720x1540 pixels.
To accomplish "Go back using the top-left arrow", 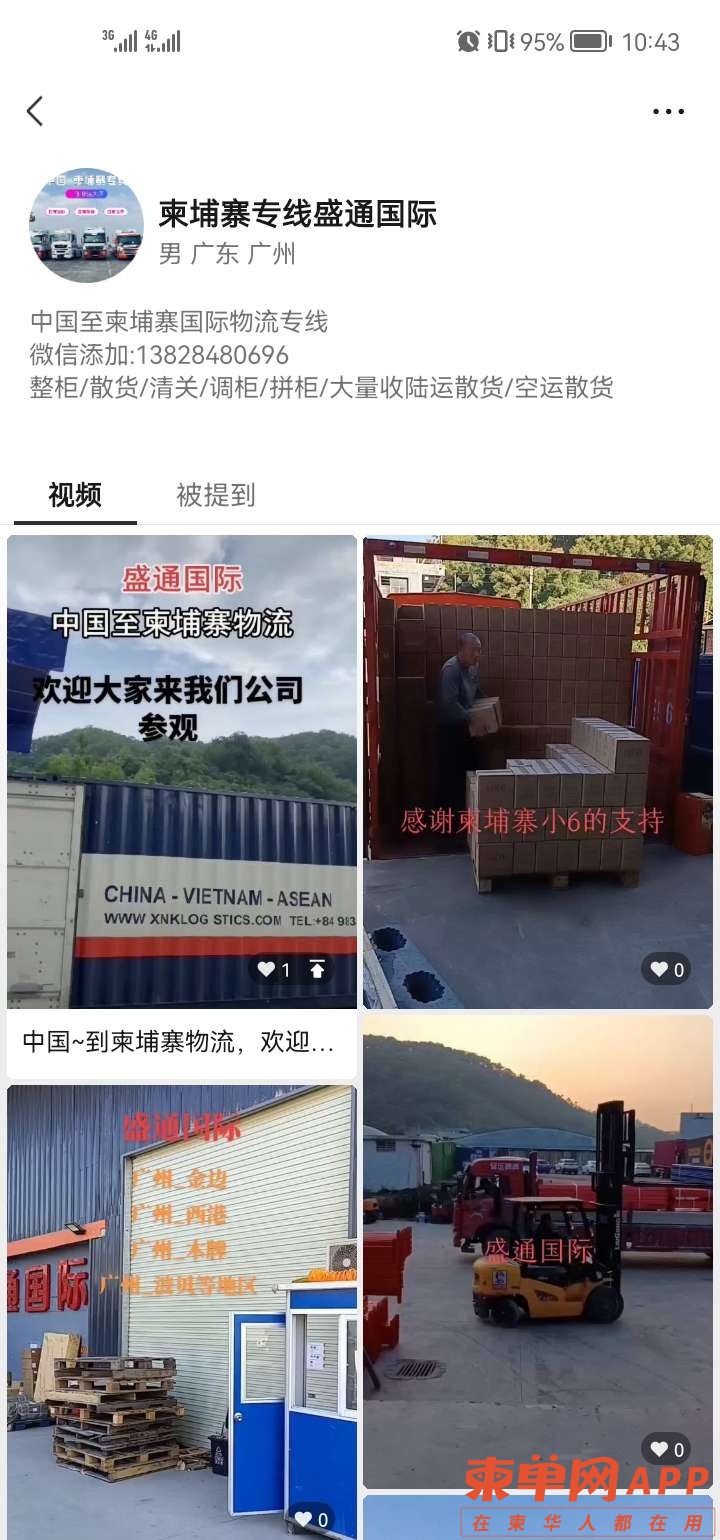I will [35, 111].
